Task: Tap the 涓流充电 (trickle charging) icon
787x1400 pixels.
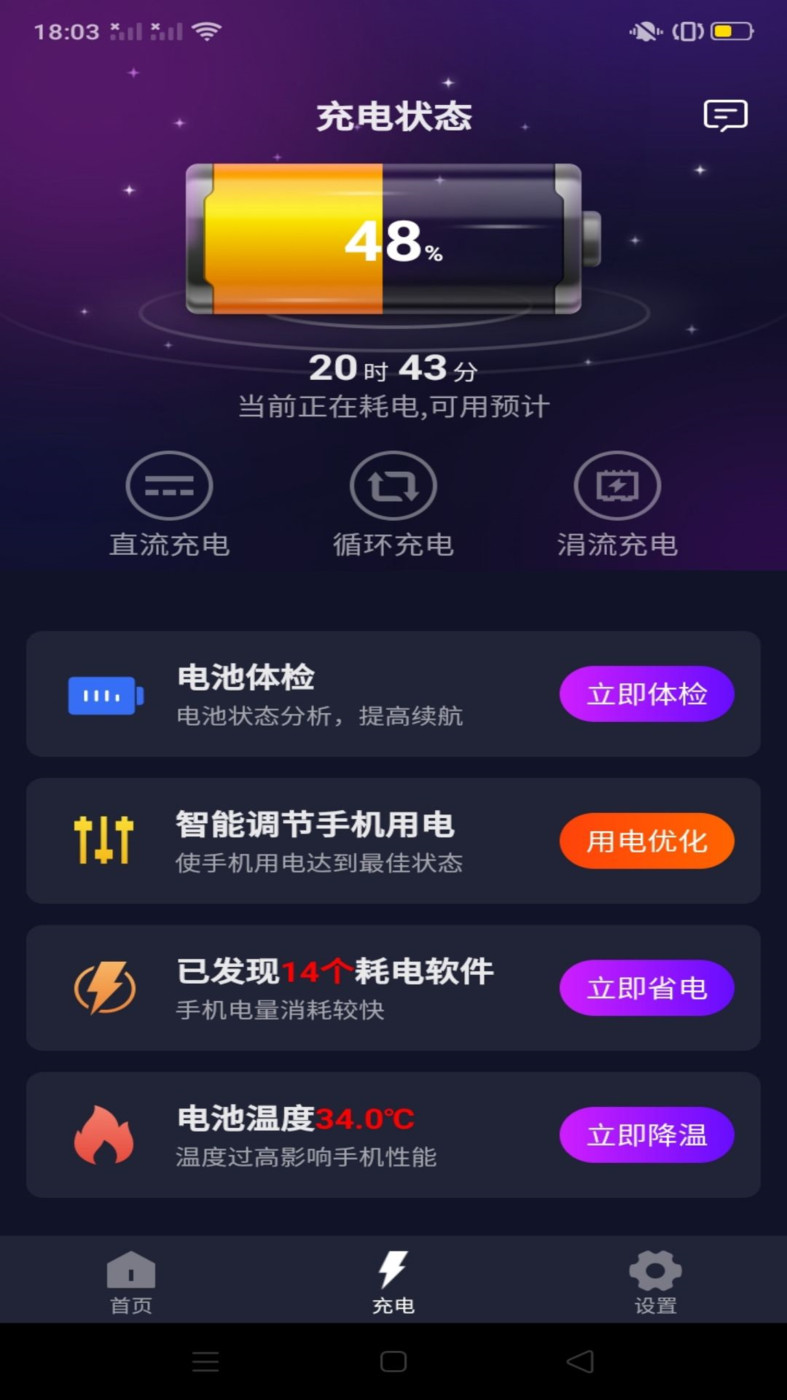Action: click(618, 484)
